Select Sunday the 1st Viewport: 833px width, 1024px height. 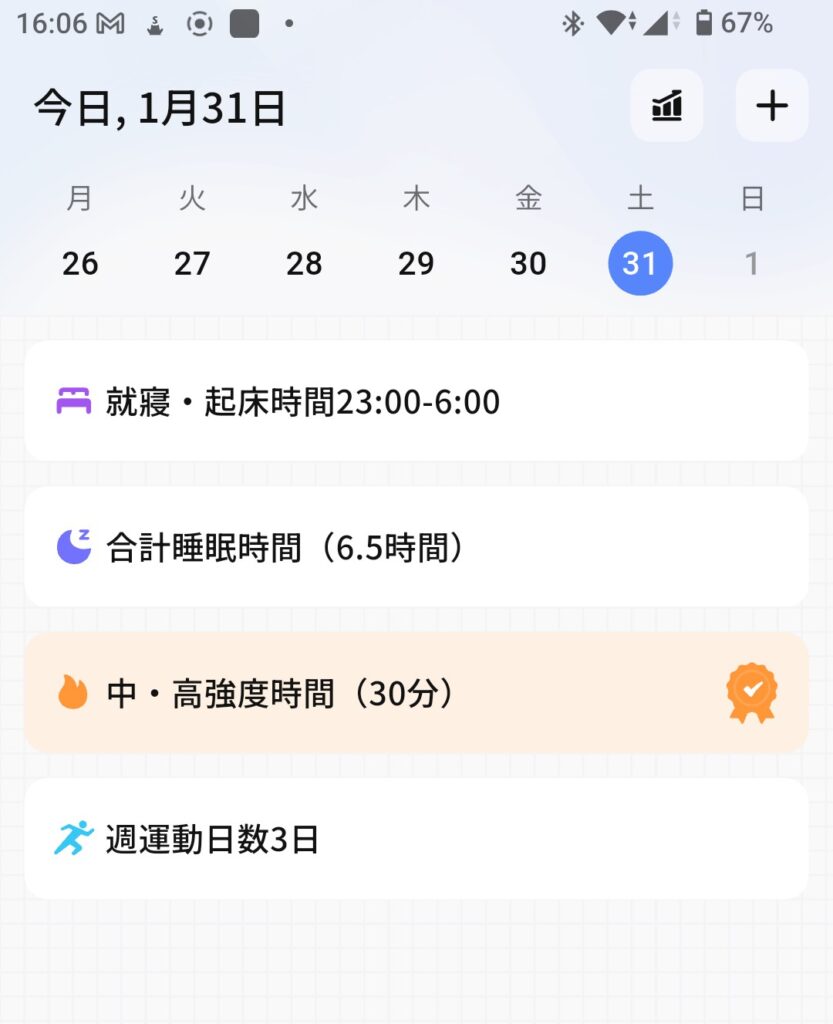tap(752, 263)
